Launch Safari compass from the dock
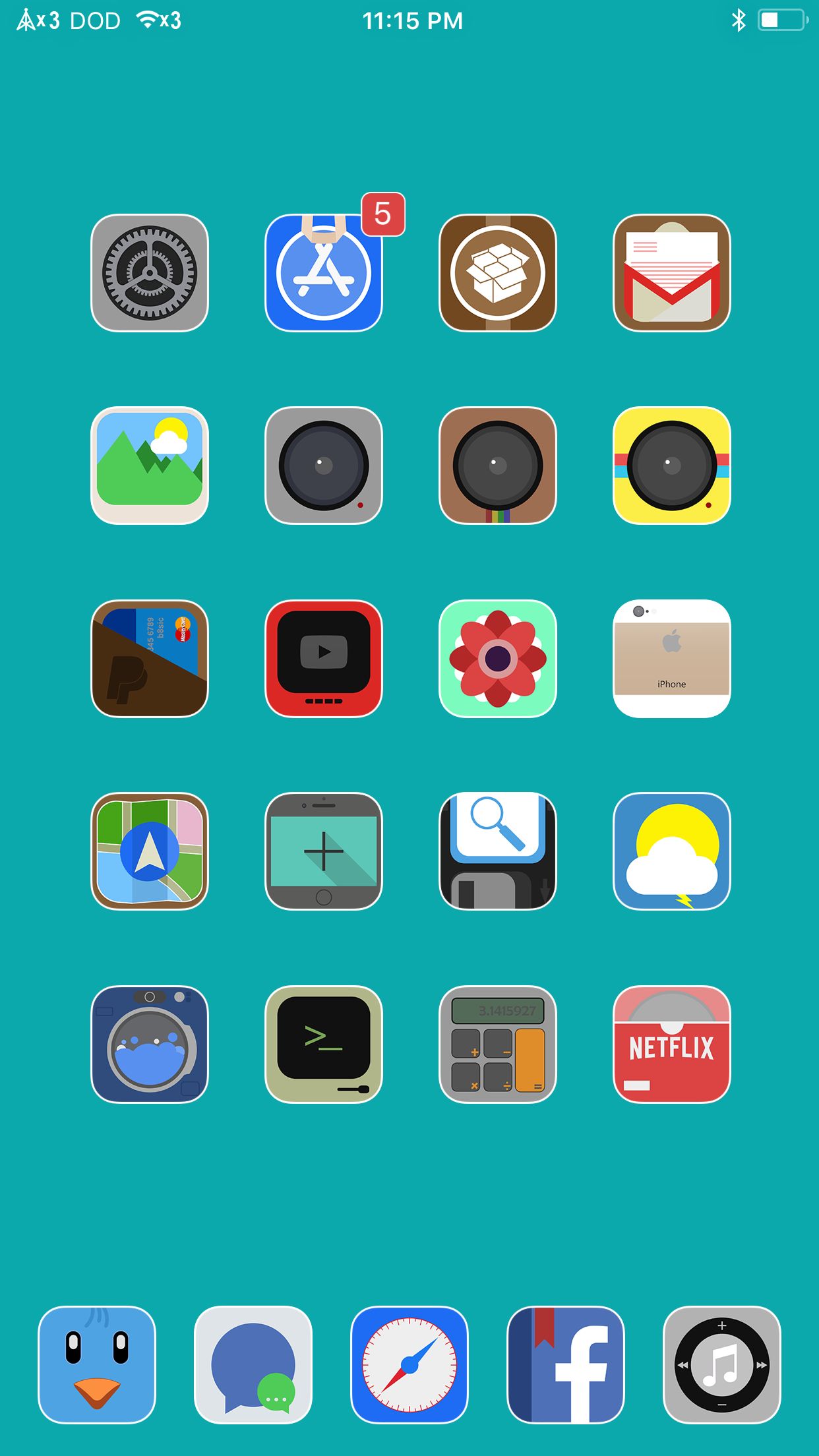Image resolution: width=819 pixels, height=1456 pixels. pyautogui.click(x=409, y=1364)
